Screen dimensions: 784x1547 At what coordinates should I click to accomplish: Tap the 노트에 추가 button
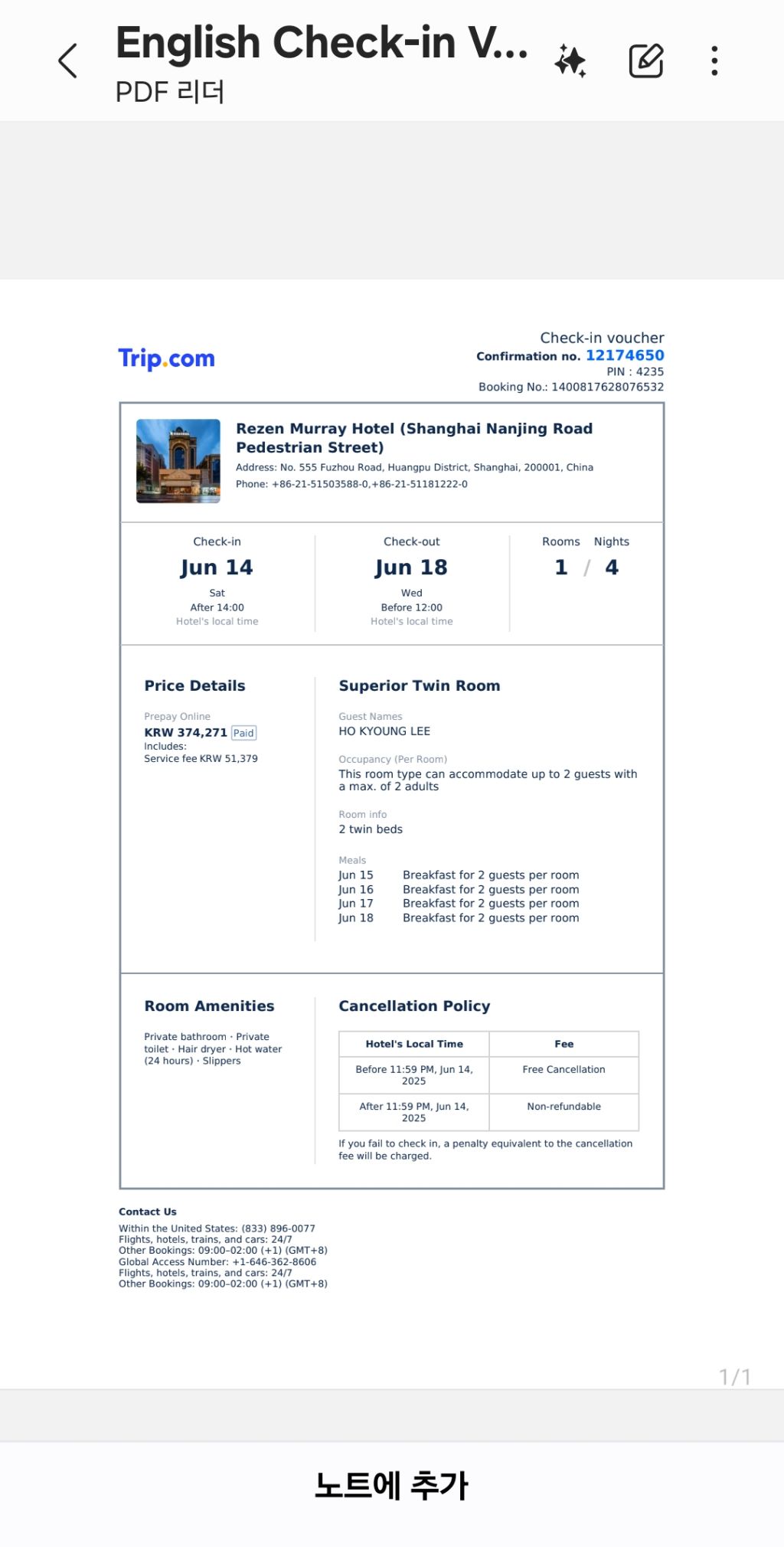coord(392,1486)
